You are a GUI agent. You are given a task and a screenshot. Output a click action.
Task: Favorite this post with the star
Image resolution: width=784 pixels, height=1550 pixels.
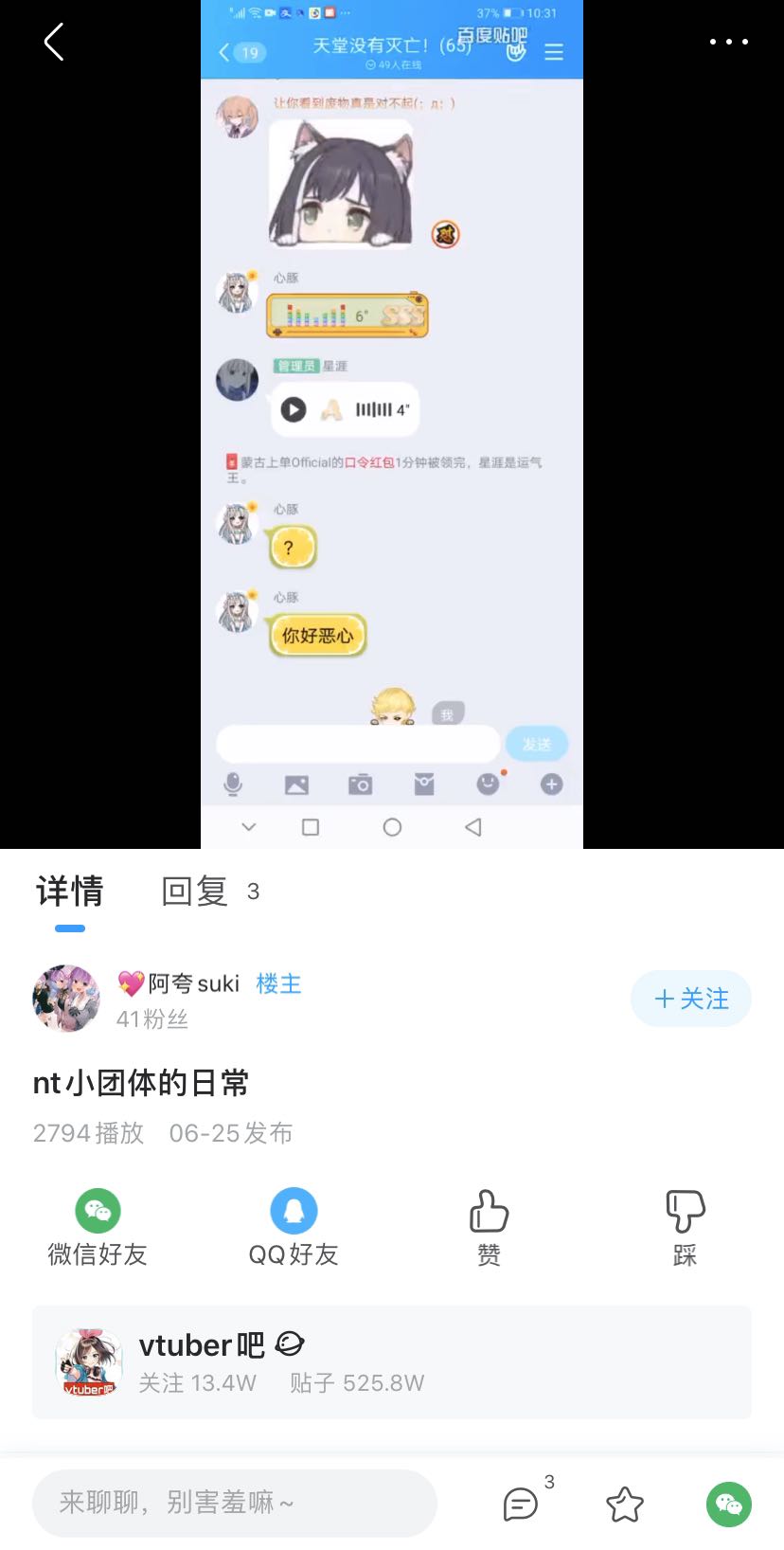[625, 1504]
